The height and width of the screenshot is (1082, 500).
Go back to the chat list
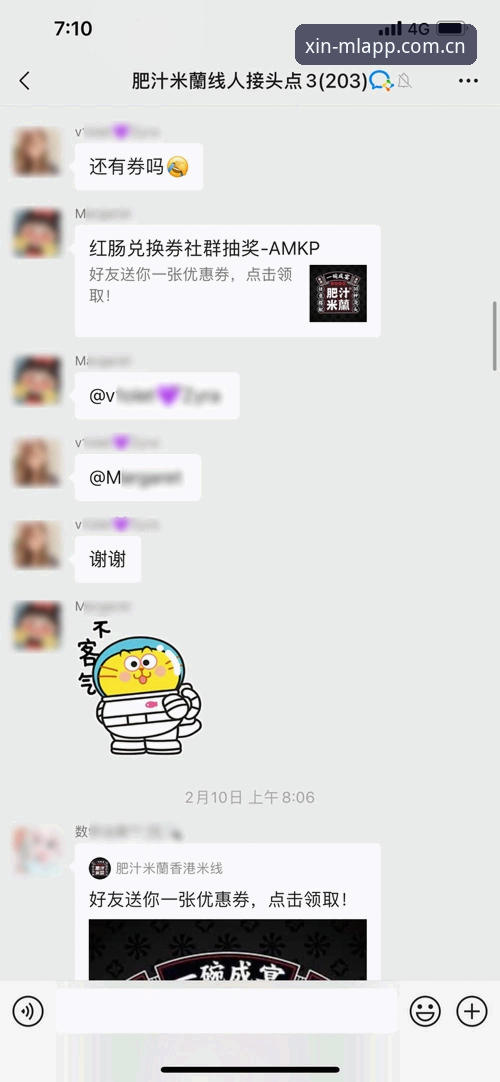[x=25, y=81]
